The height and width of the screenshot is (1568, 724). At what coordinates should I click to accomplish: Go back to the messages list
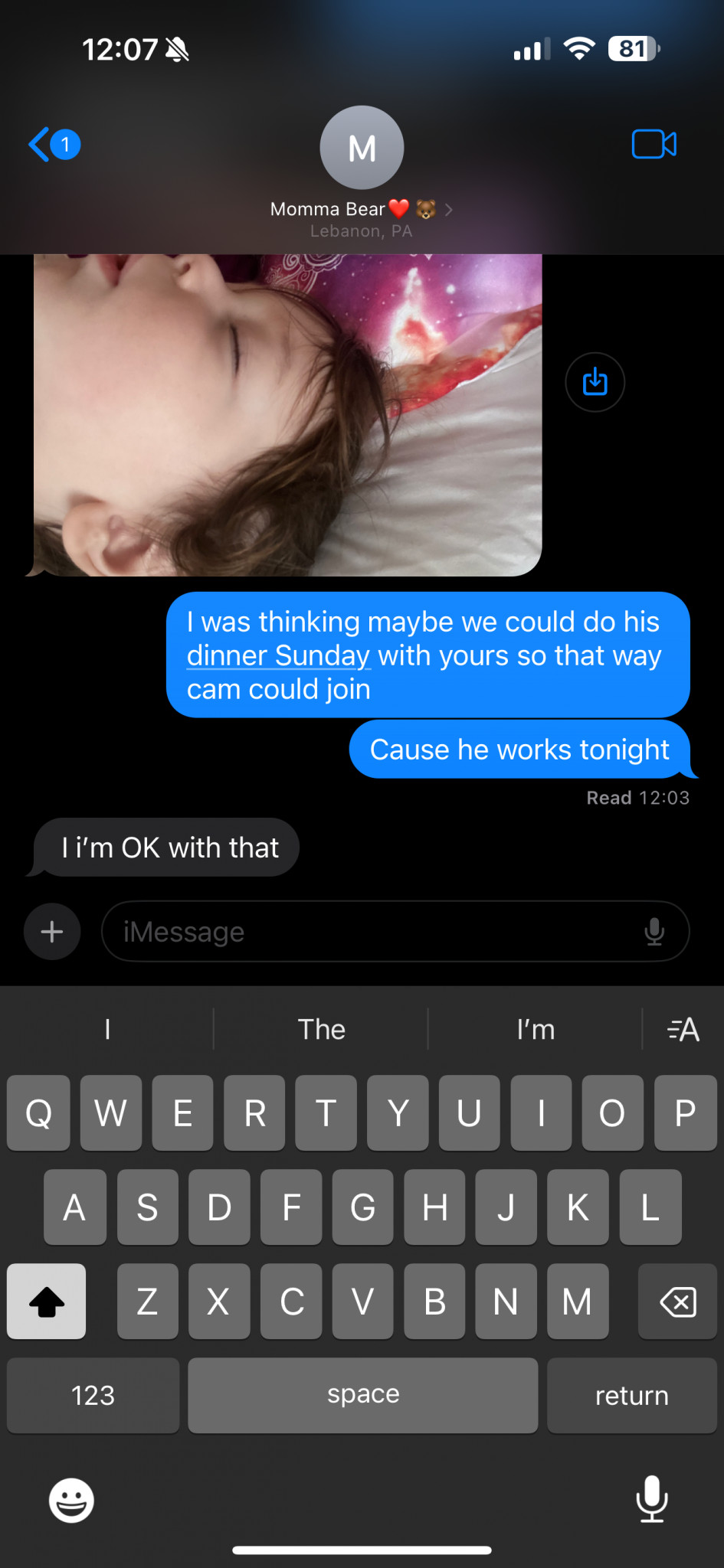click(x=52, y=144)
